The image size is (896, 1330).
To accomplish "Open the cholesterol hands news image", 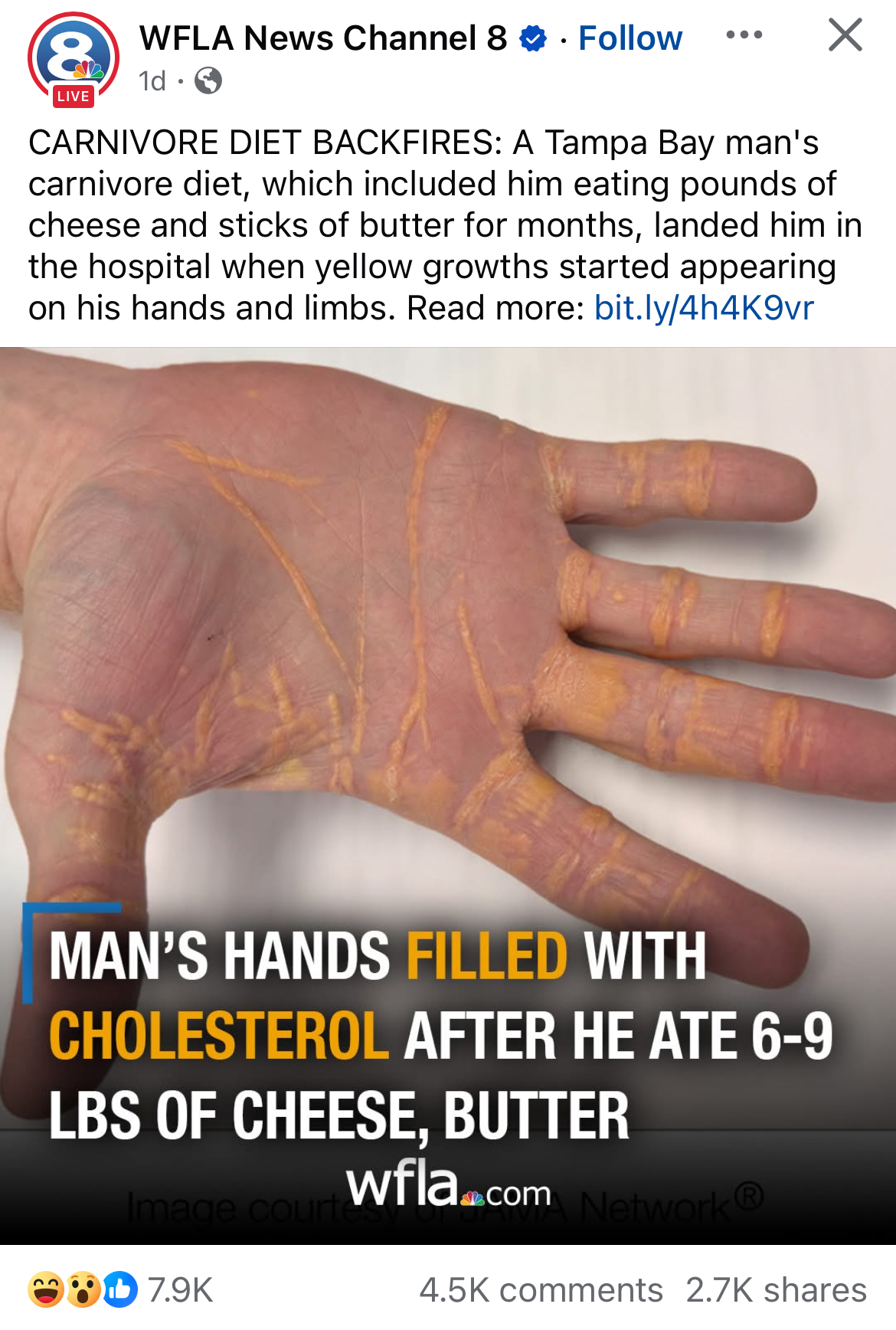I will click(x=448, y=766).
